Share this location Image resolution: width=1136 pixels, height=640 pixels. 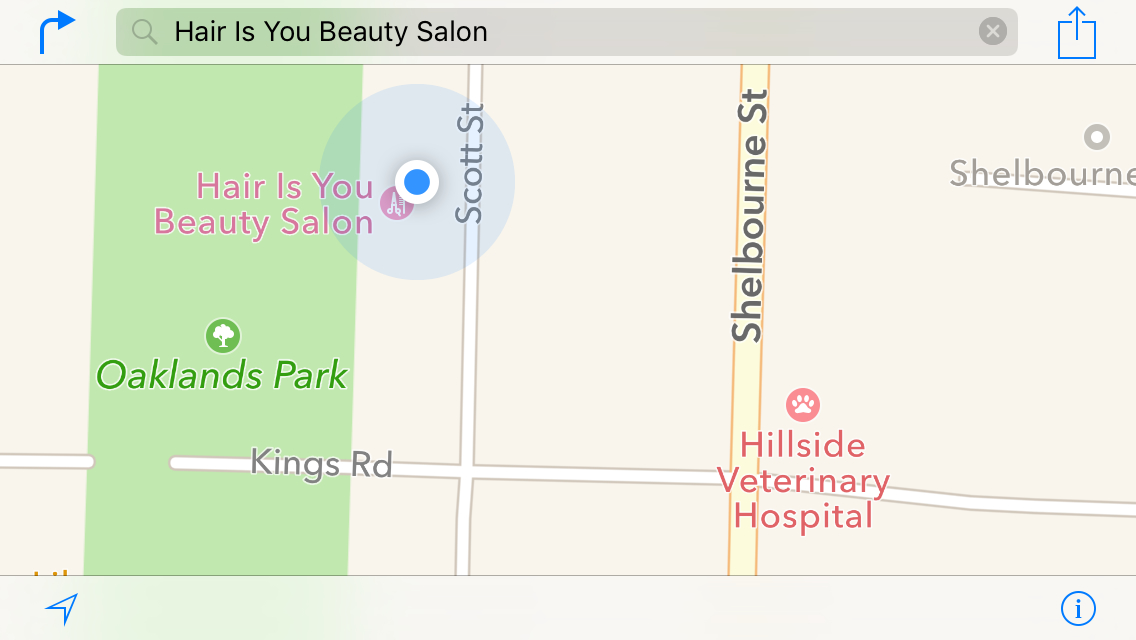pos(1077,32)
